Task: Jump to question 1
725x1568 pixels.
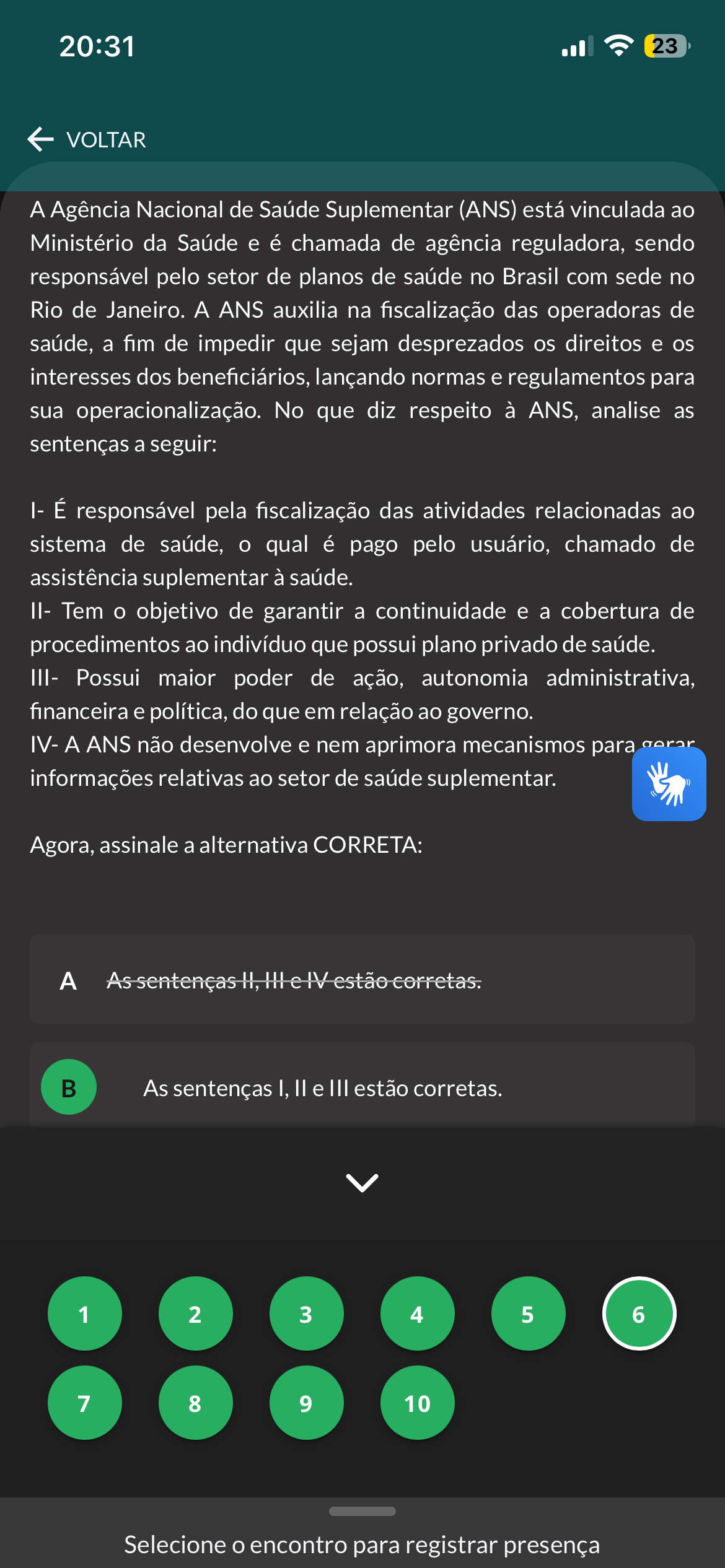Action: pyautogui.click(x=84, y=1313)
